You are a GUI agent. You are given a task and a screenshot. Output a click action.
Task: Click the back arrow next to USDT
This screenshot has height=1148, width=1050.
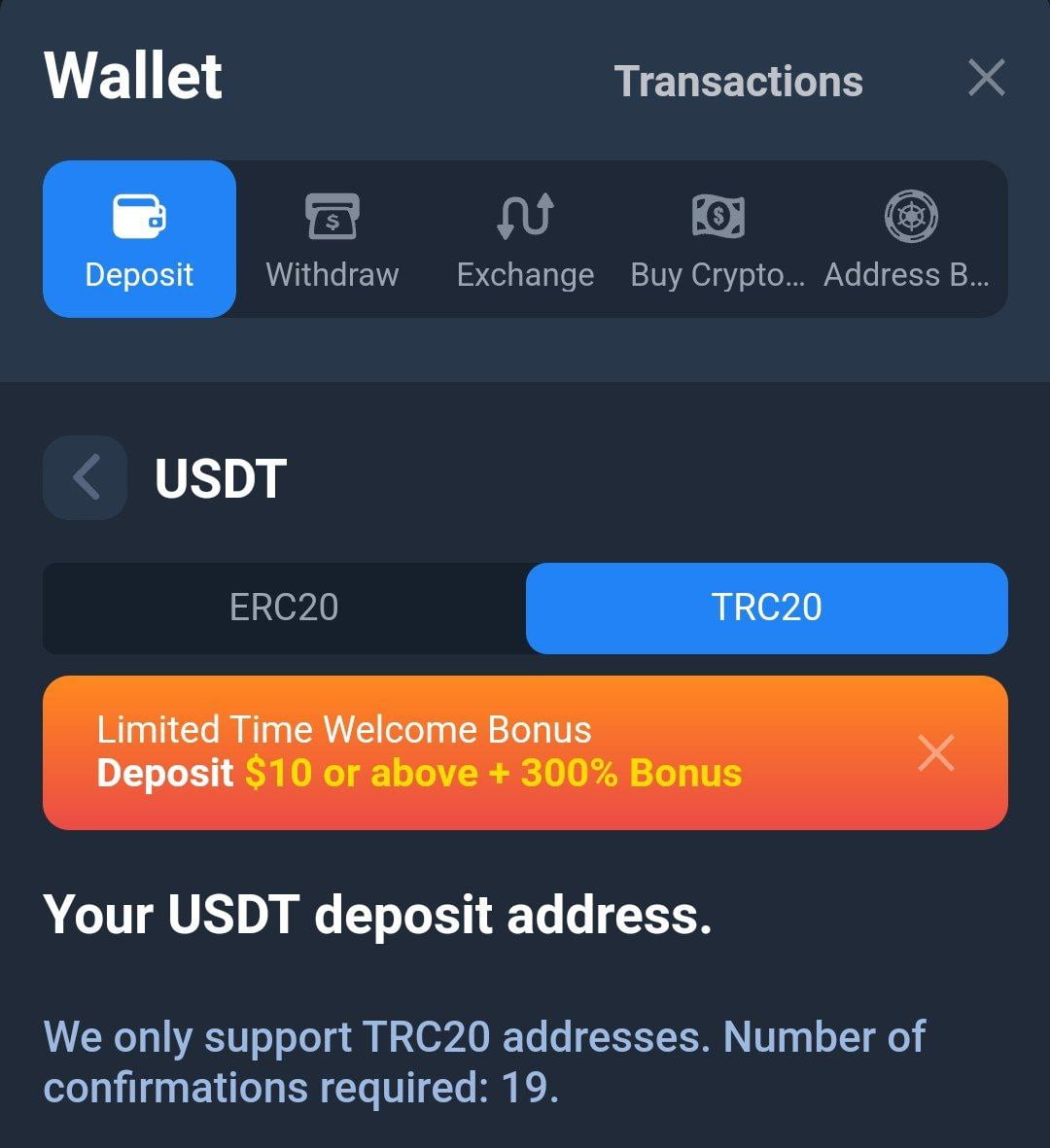coord(85,477)
